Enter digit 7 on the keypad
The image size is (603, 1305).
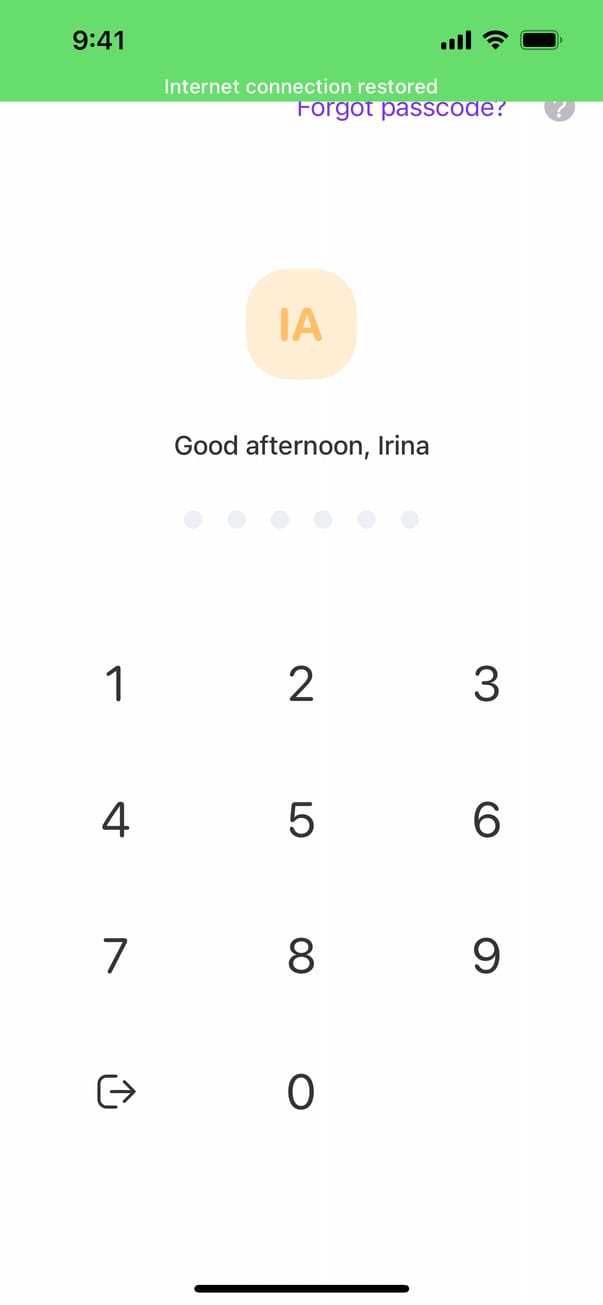point(115,956)
